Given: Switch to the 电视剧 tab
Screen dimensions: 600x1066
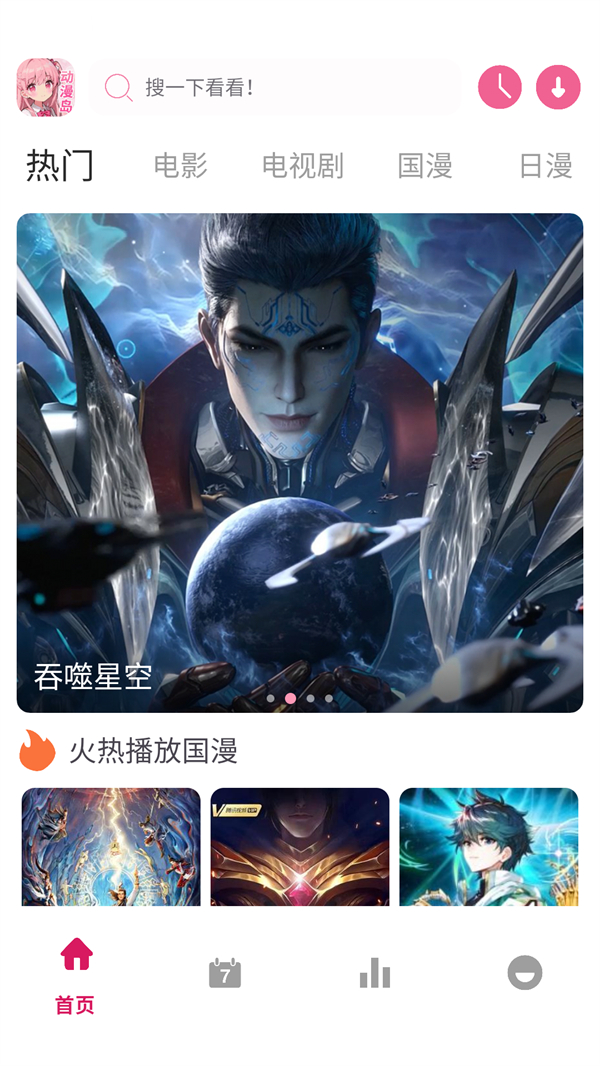Looking at the screenshot, I should pos(302,166).
